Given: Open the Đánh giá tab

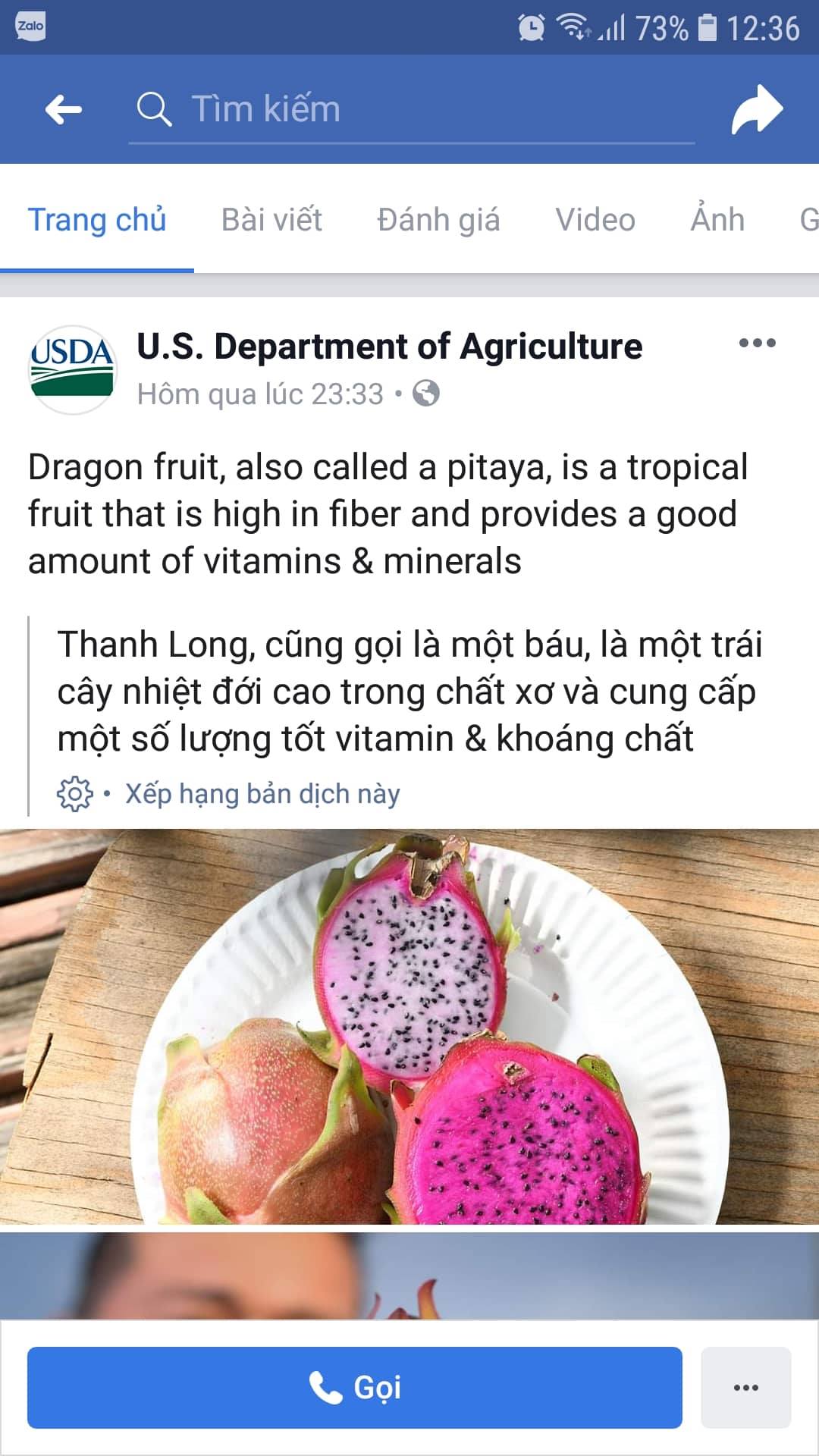Looking at the screenshot, I should [x=438, y=220].
